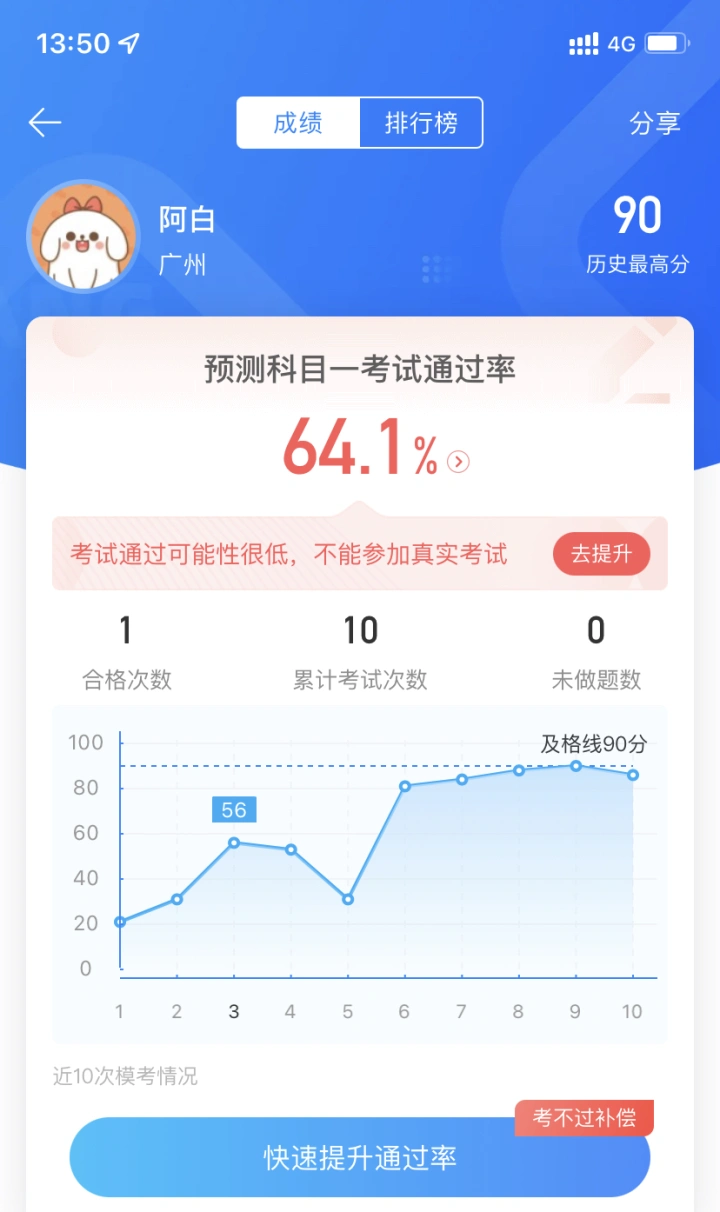
Task: Switch to the 排行榜 tab
Action: click(x=421, y=123)
